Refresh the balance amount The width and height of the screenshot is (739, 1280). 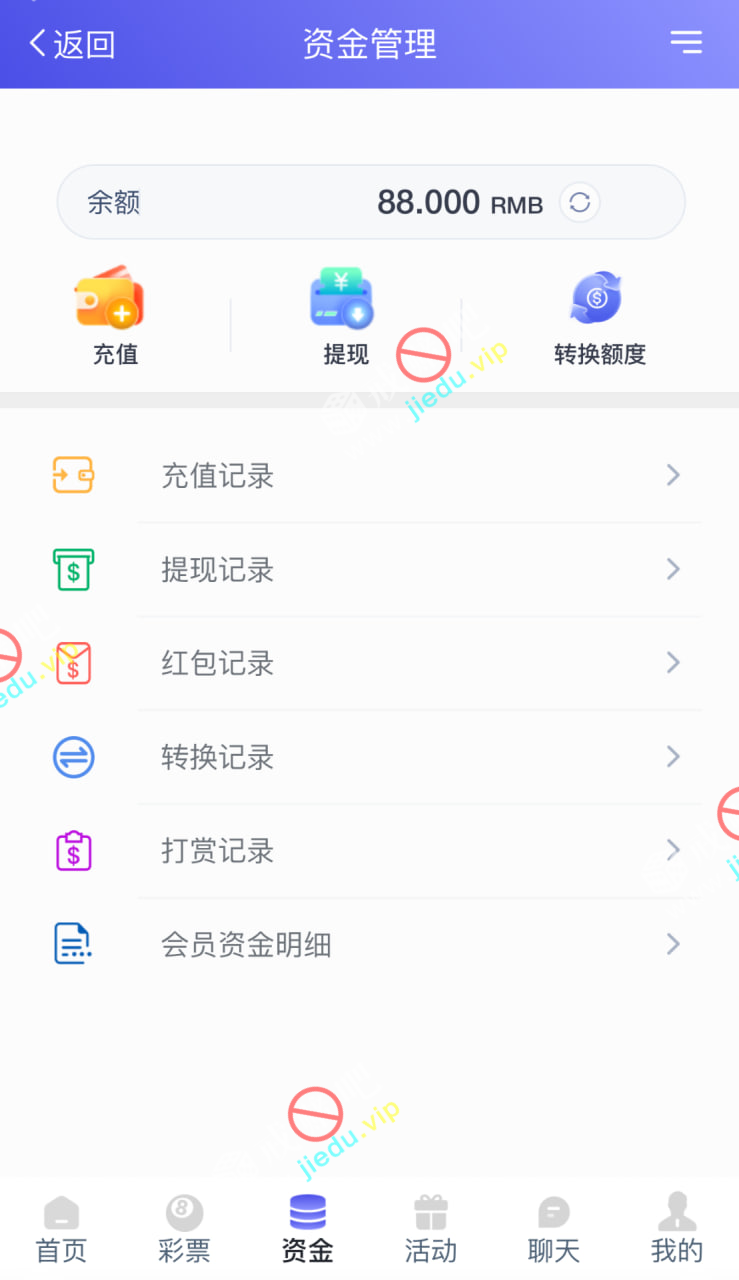[580, 203]
